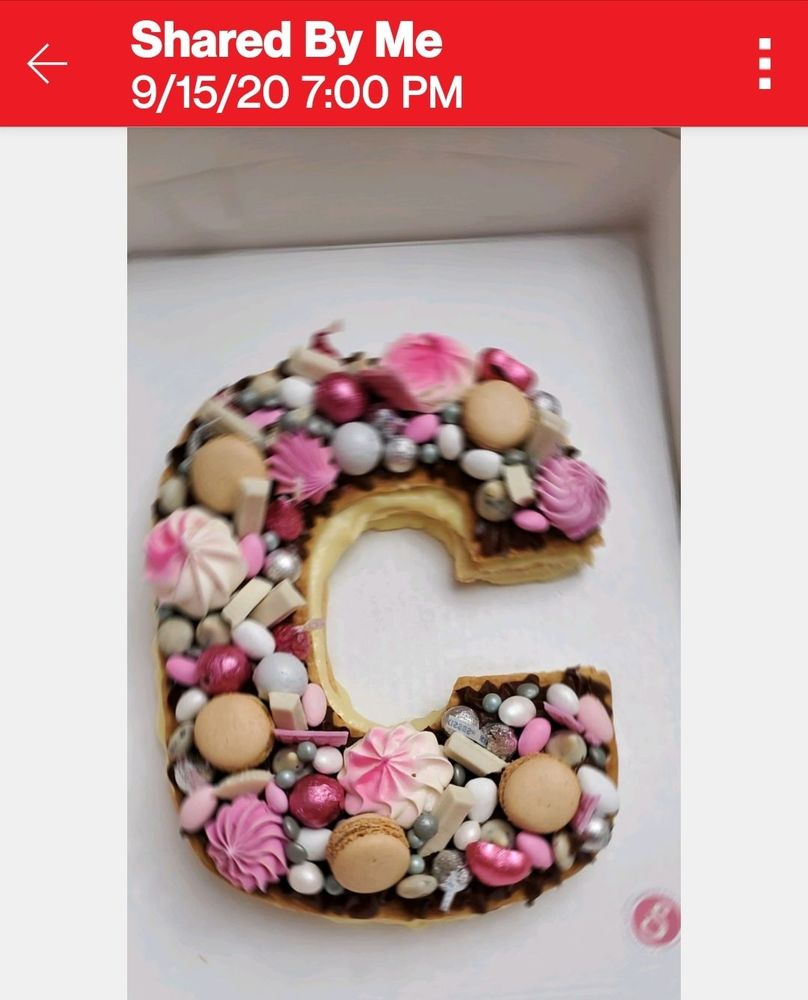
Task: Open the three-dot overflow menu
Action: pos(765,64)
